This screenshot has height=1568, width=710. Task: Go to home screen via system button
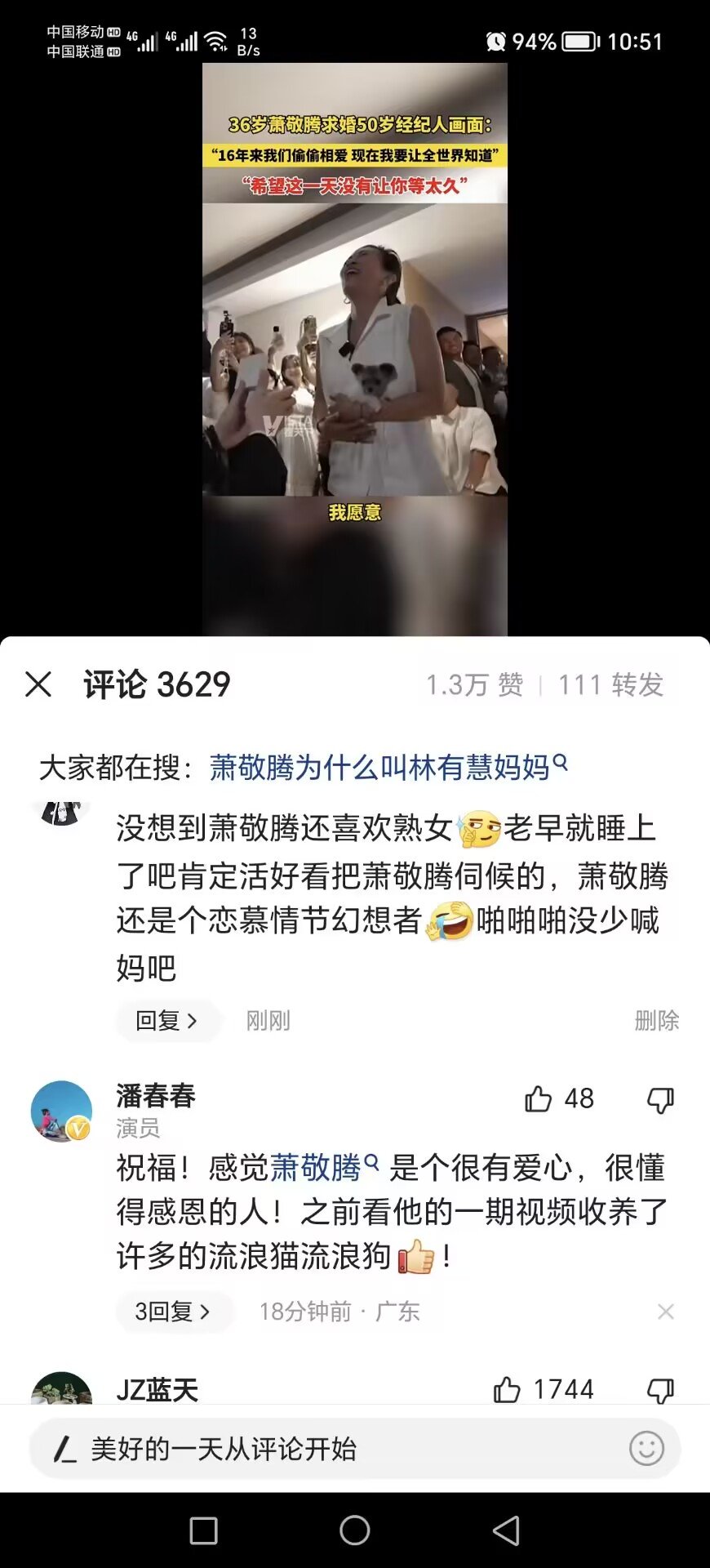pyautogui.click(x=354, y=1530)
